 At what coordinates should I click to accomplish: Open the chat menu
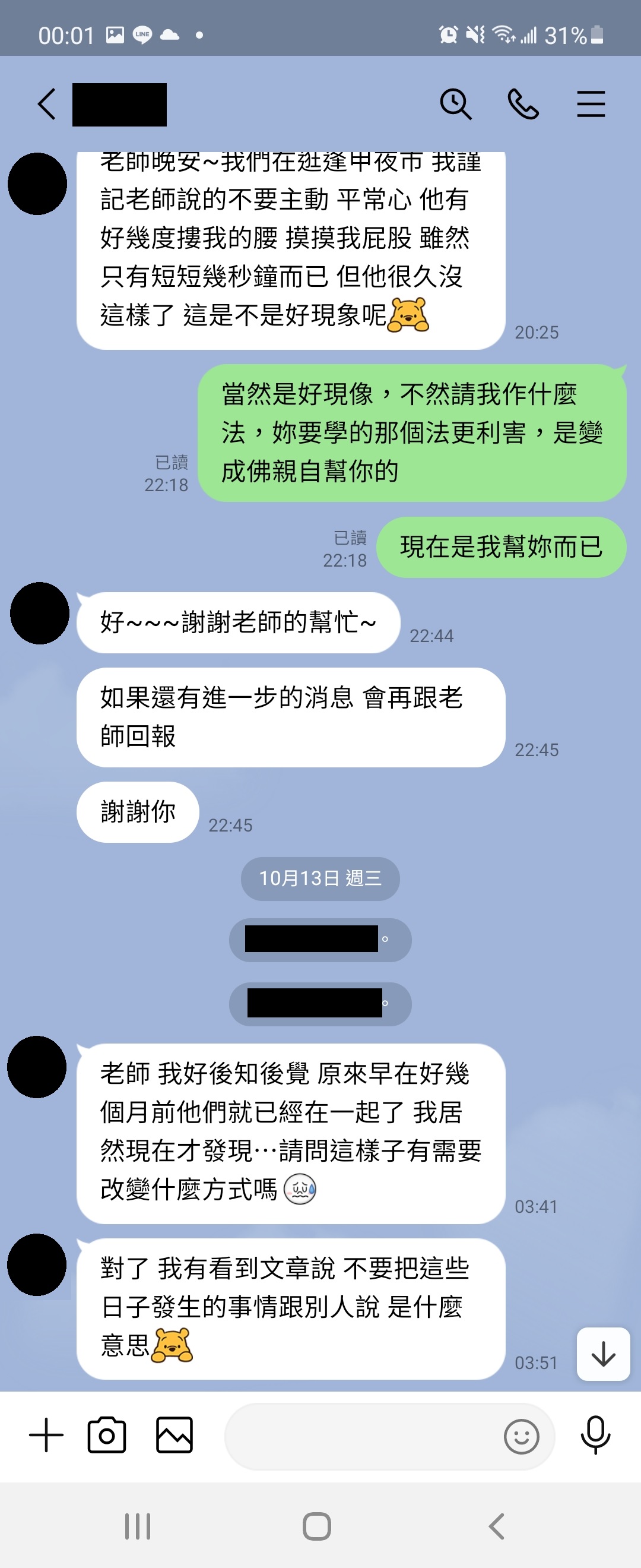pyautogui.click(x=591, y=104)
